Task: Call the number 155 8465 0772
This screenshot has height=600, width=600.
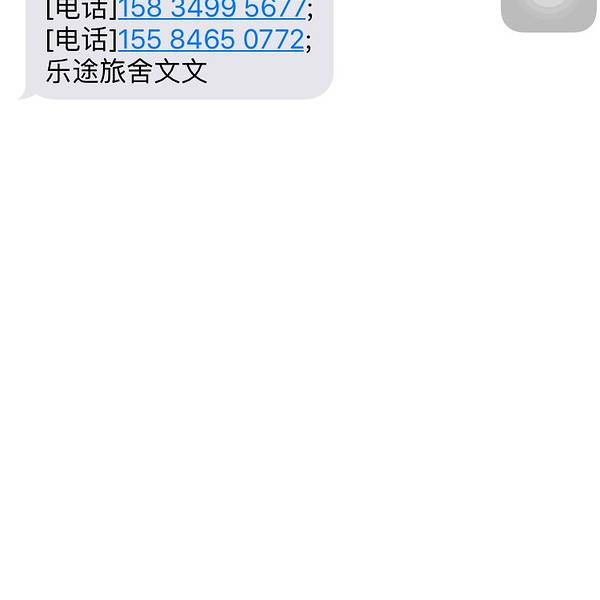Action: tap(211, 40)
